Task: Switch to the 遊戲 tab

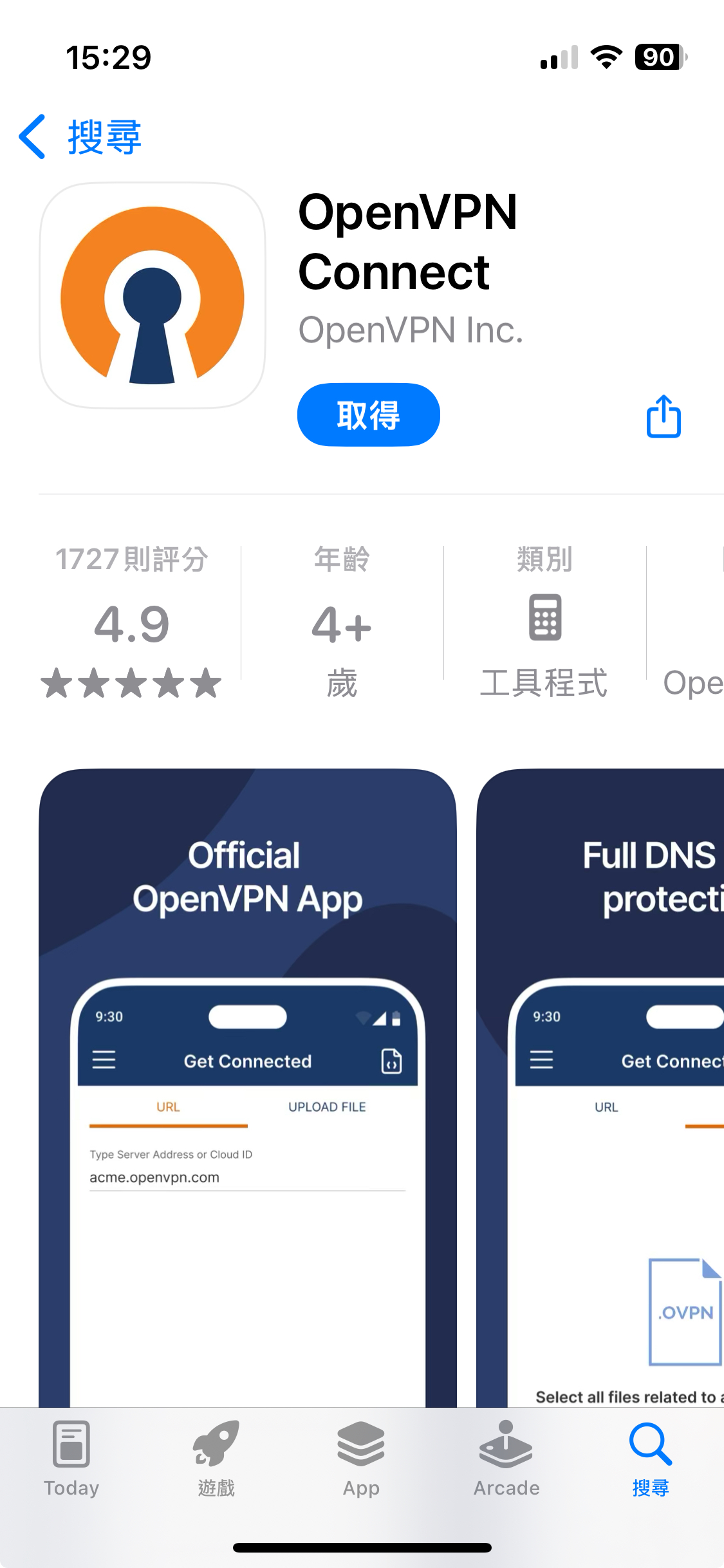Action: click(216, 1458)
